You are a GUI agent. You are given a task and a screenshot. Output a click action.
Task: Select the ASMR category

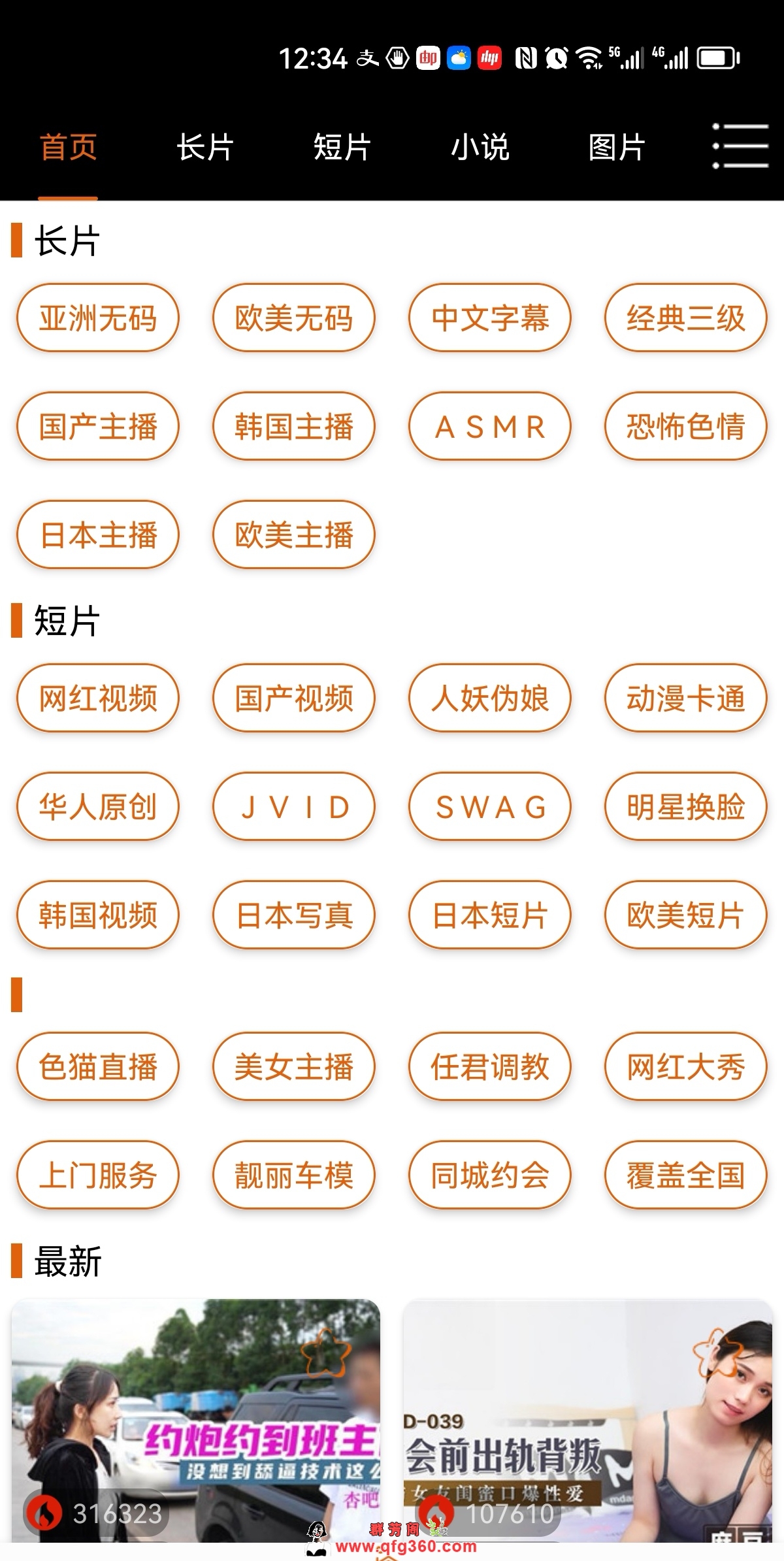point(489,426)
